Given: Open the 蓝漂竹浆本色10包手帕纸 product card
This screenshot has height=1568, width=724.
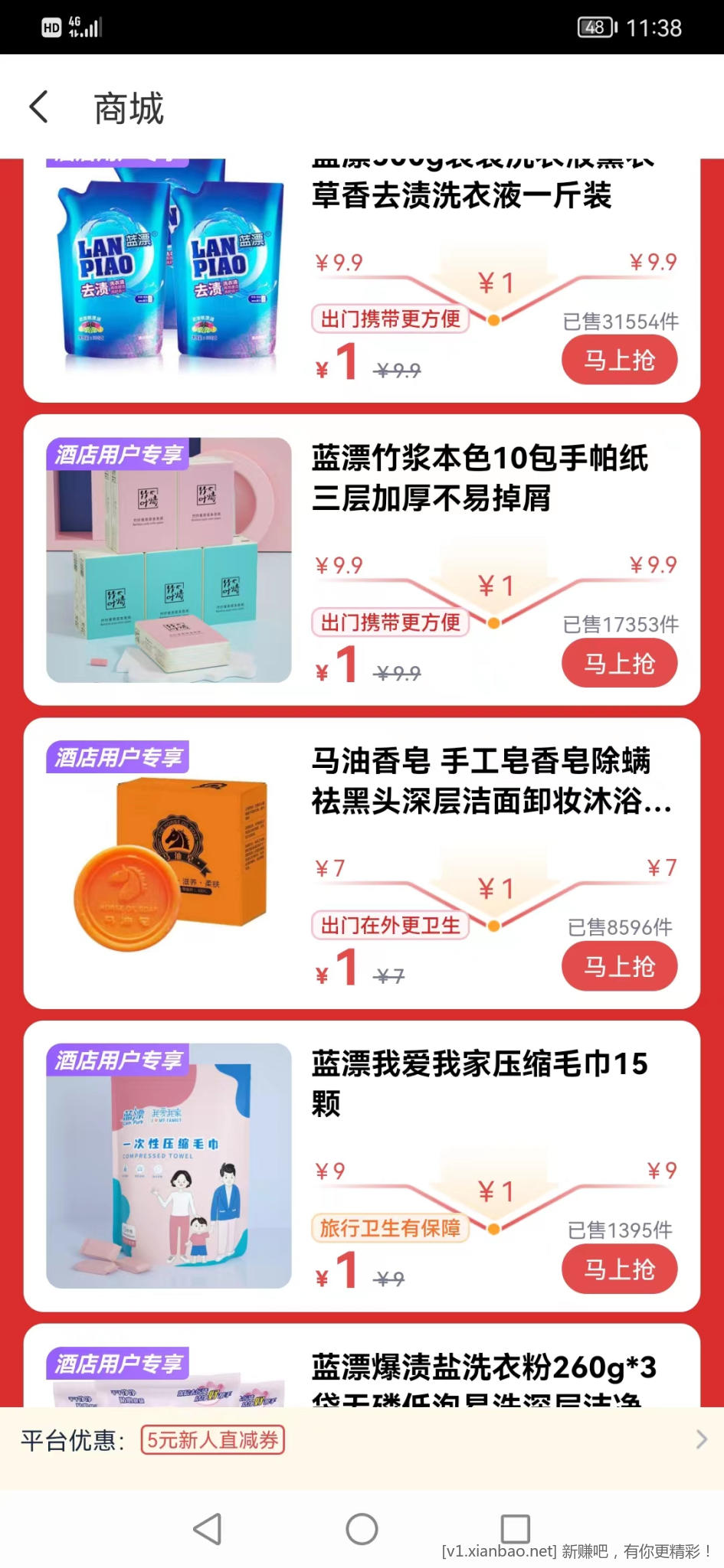Looking at the screenshot, I should coord(480,478).
